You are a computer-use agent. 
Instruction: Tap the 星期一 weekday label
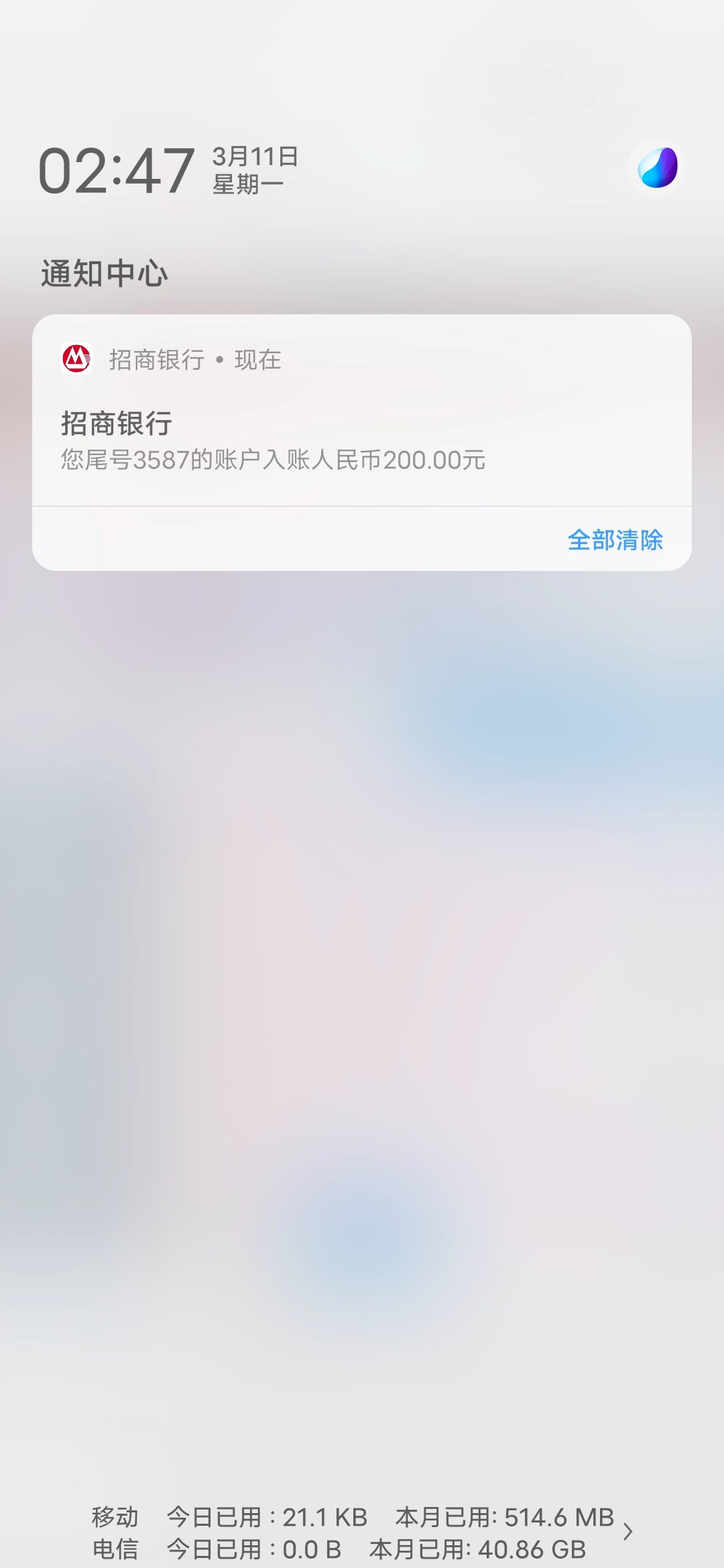247,183
